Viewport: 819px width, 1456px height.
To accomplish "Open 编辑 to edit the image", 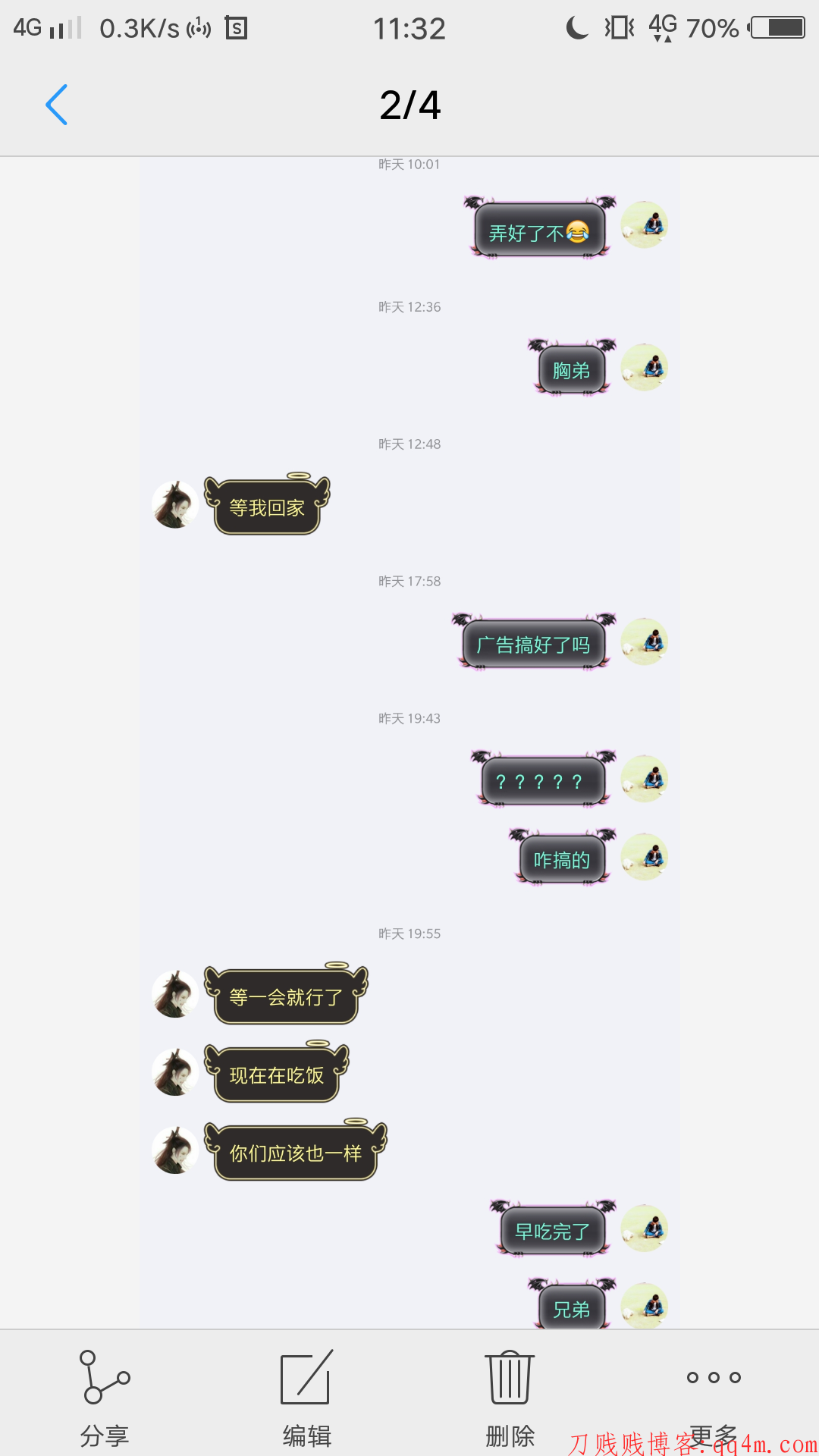I will tap(306, 1397).
